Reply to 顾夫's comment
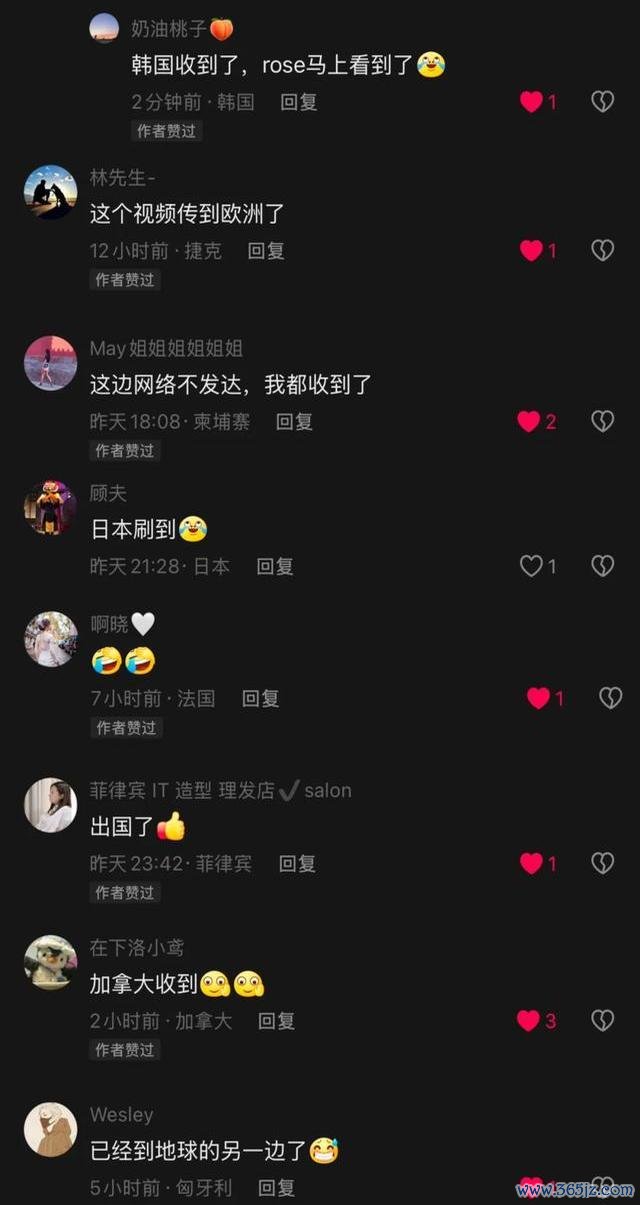This screenshot has height=1205, width=640. [275, 566]
